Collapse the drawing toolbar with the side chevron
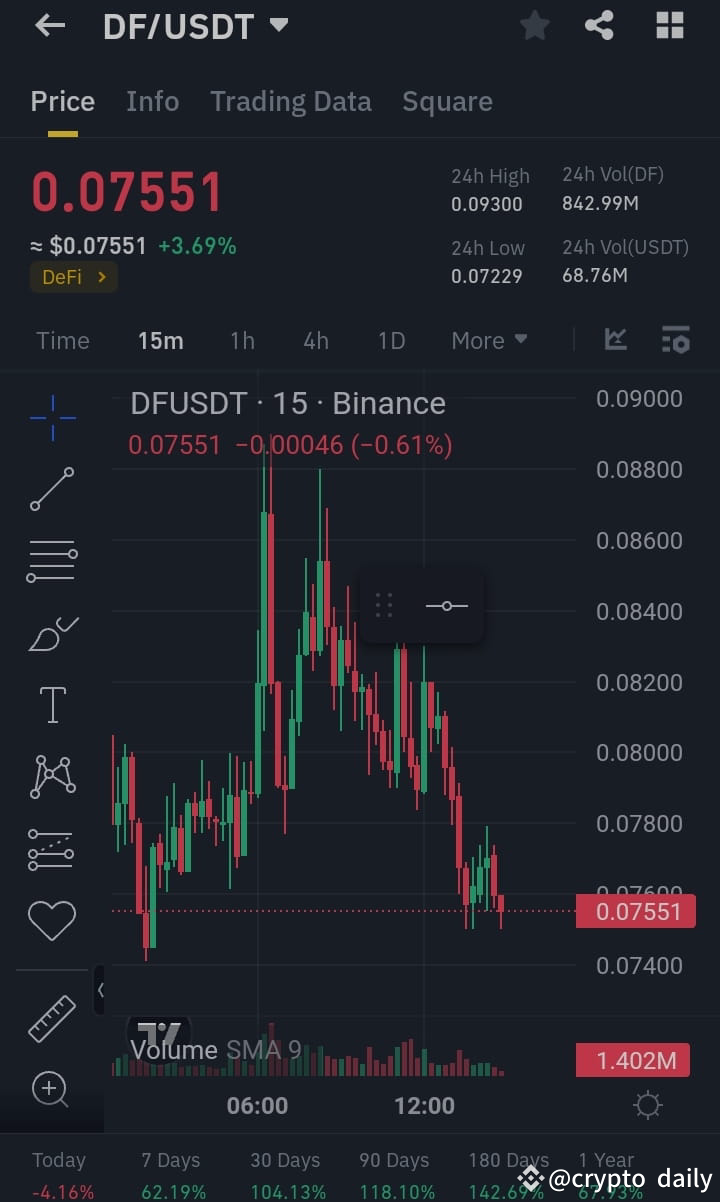 [100, 990]
